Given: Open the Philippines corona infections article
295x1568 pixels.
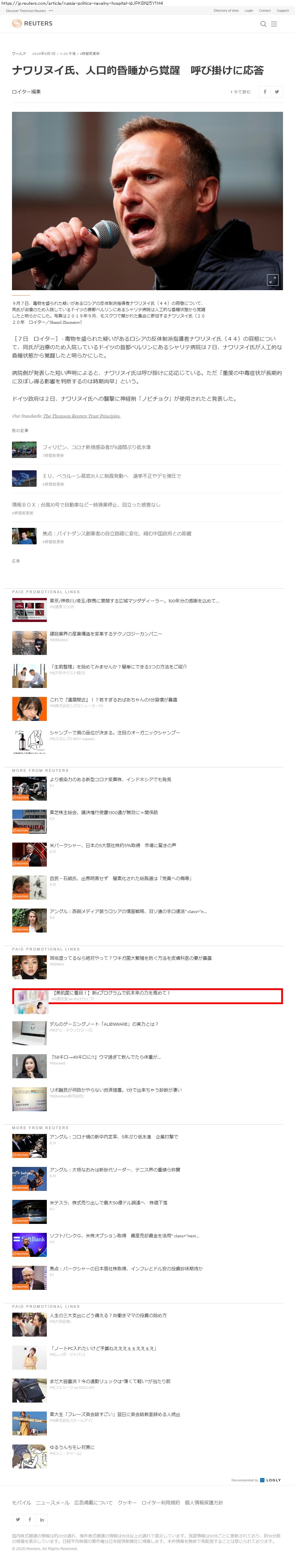Looking at the screenshot, I should tap(96, 447).
